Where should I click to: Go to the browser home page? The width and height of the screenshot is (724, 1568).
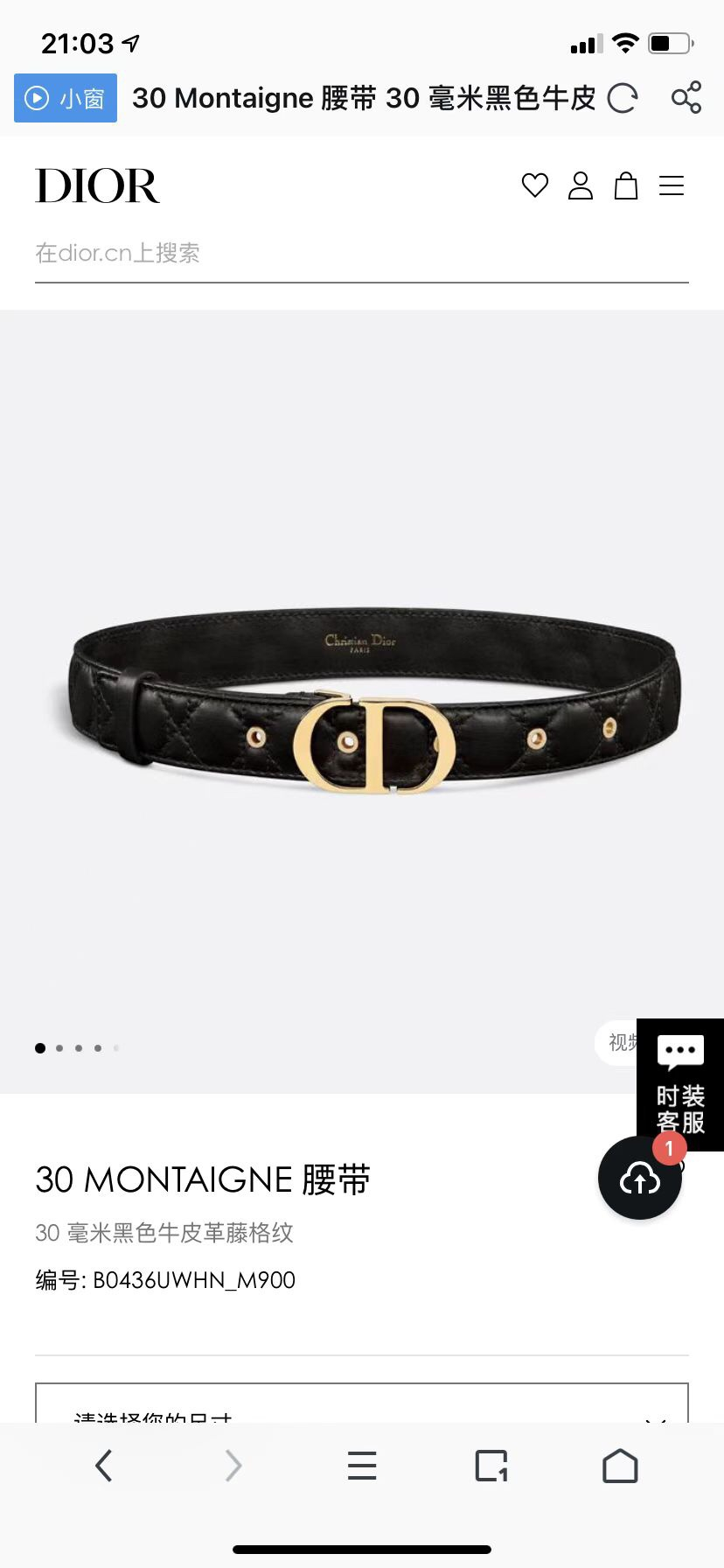coord(620,1466)
